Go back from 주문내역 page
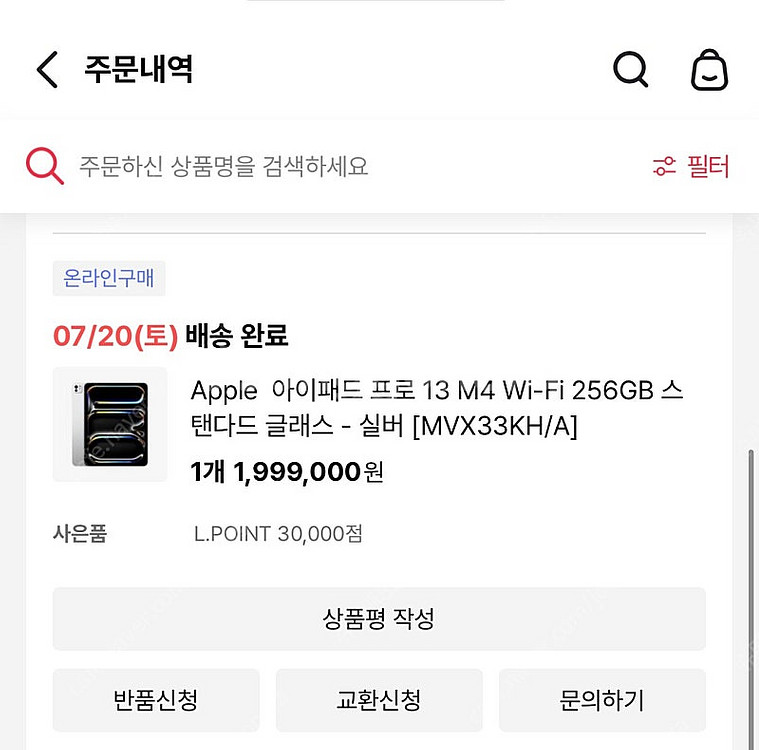This screenshot has width=759, height=750. click(x=47, y=70)
